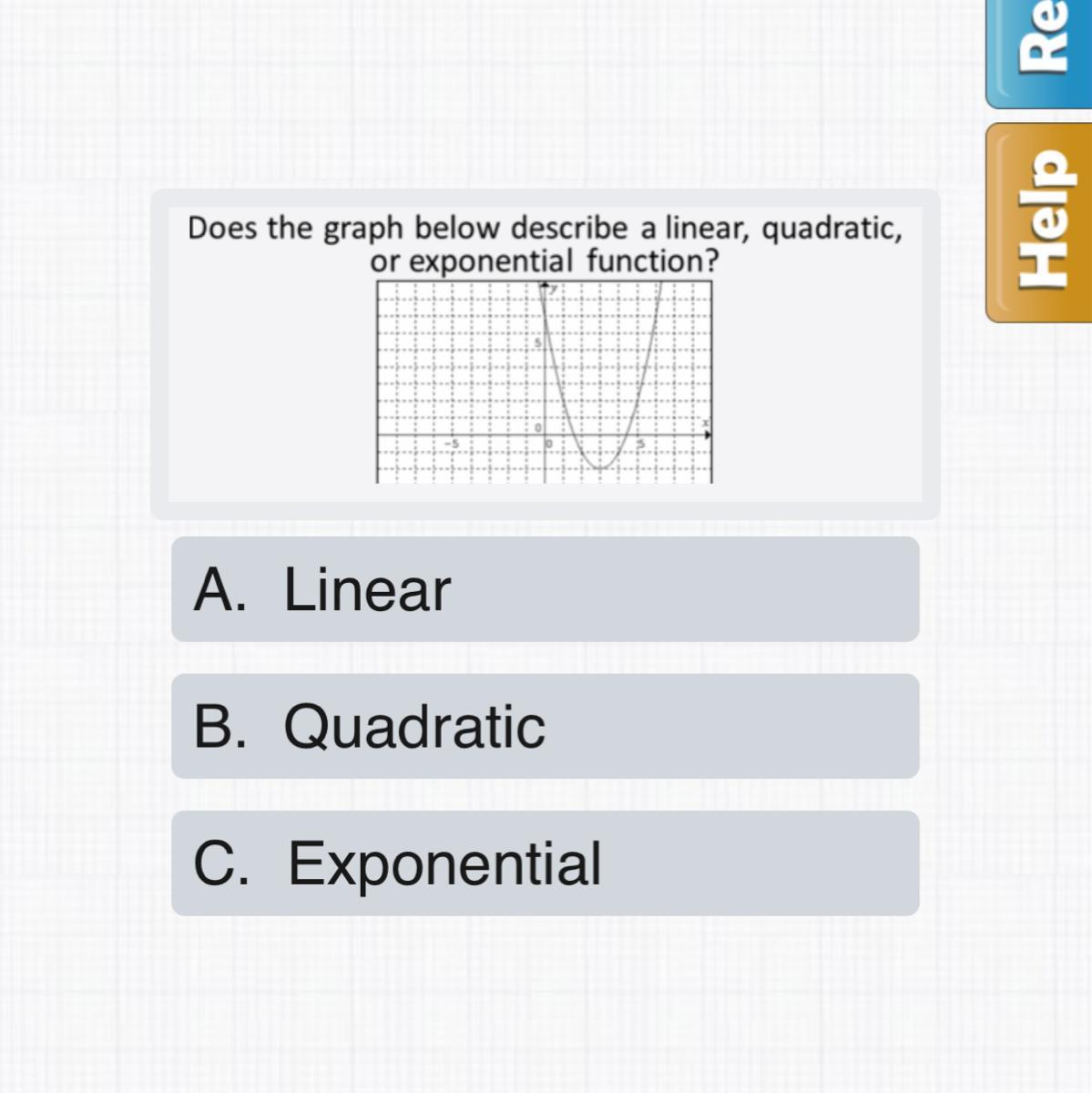
Task: Pick answer C. Exponential
Action: [545, 863]
